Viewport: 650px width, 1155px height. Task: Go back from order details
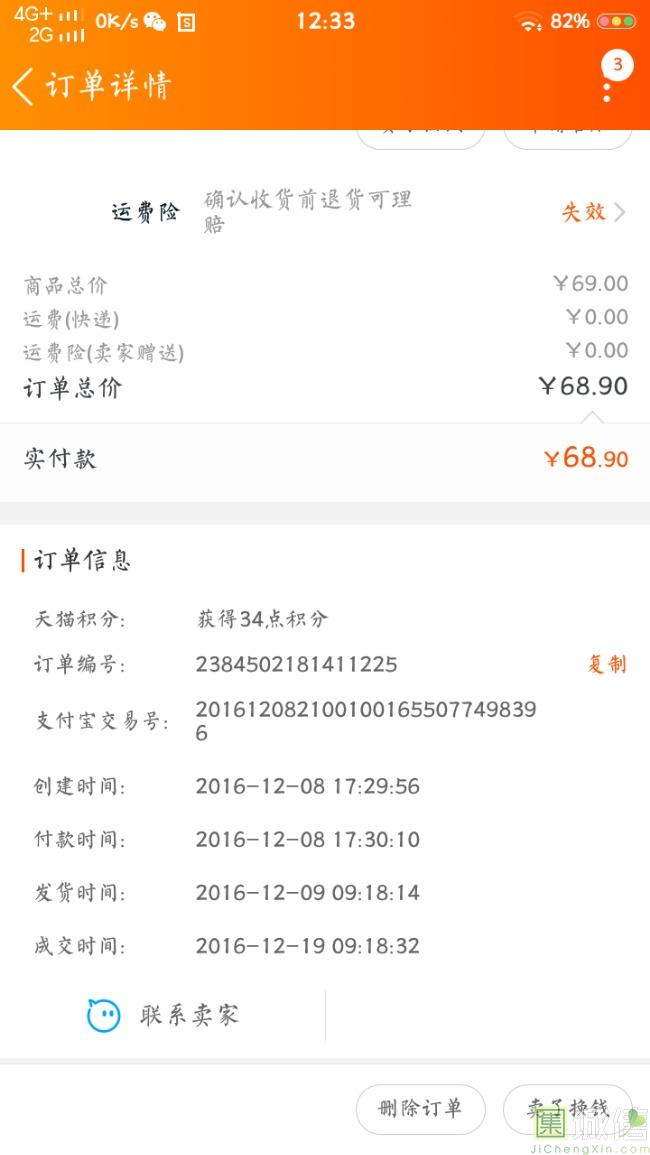point(24,86)
